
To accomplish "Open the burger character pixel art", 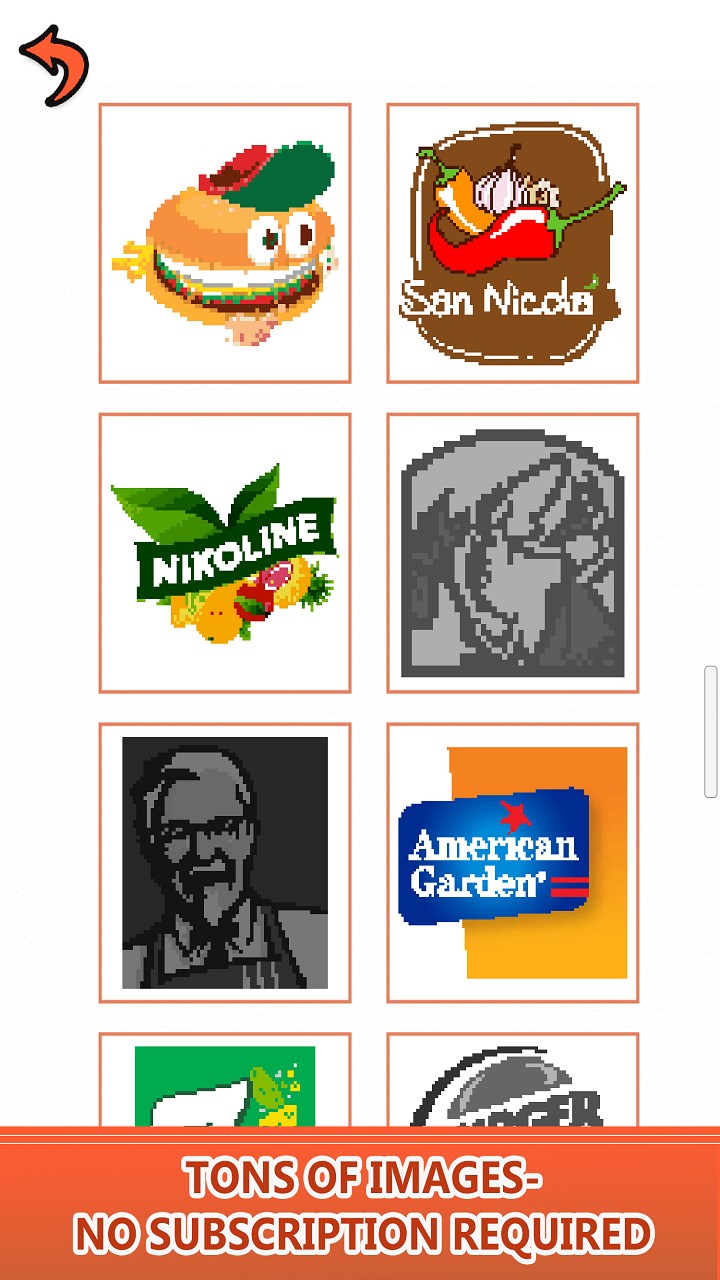I will click(225, 243).
